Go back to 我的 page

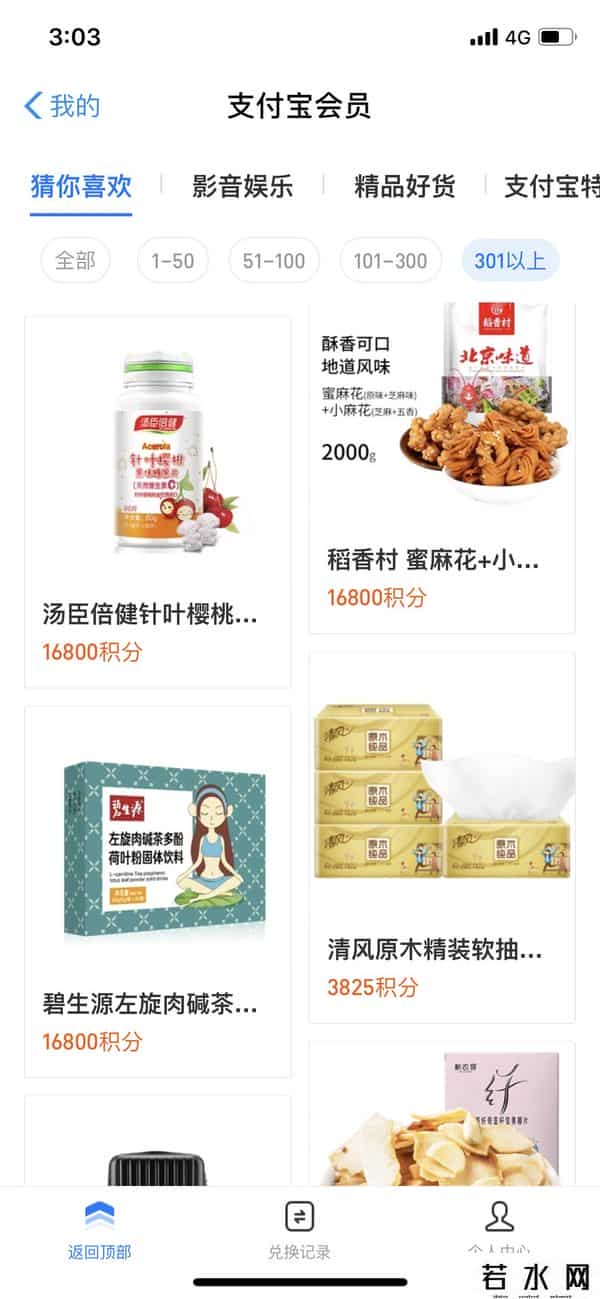point(62,105)
